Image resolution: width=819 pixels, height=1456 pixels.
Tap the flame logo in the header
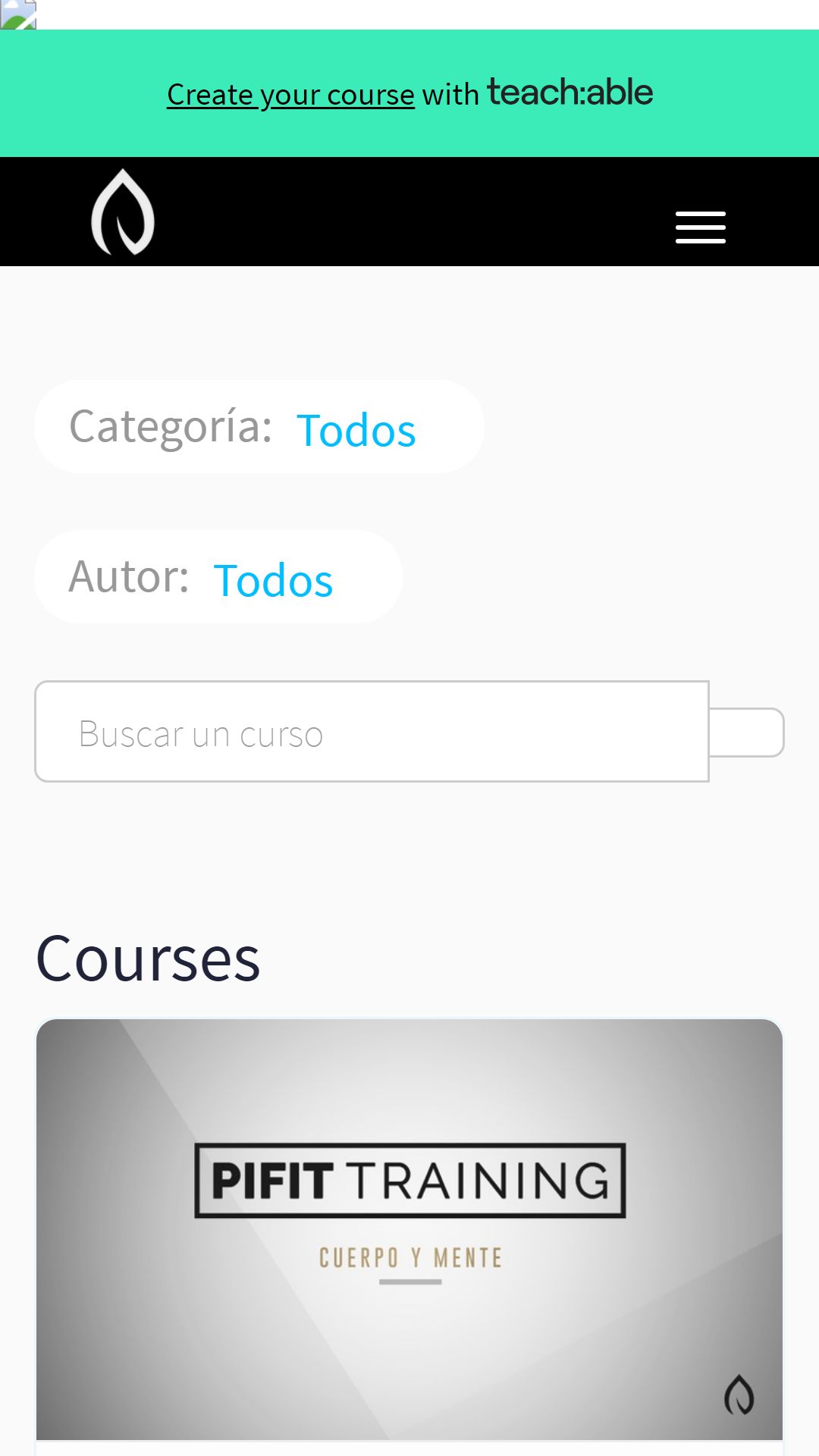[123, 212]
